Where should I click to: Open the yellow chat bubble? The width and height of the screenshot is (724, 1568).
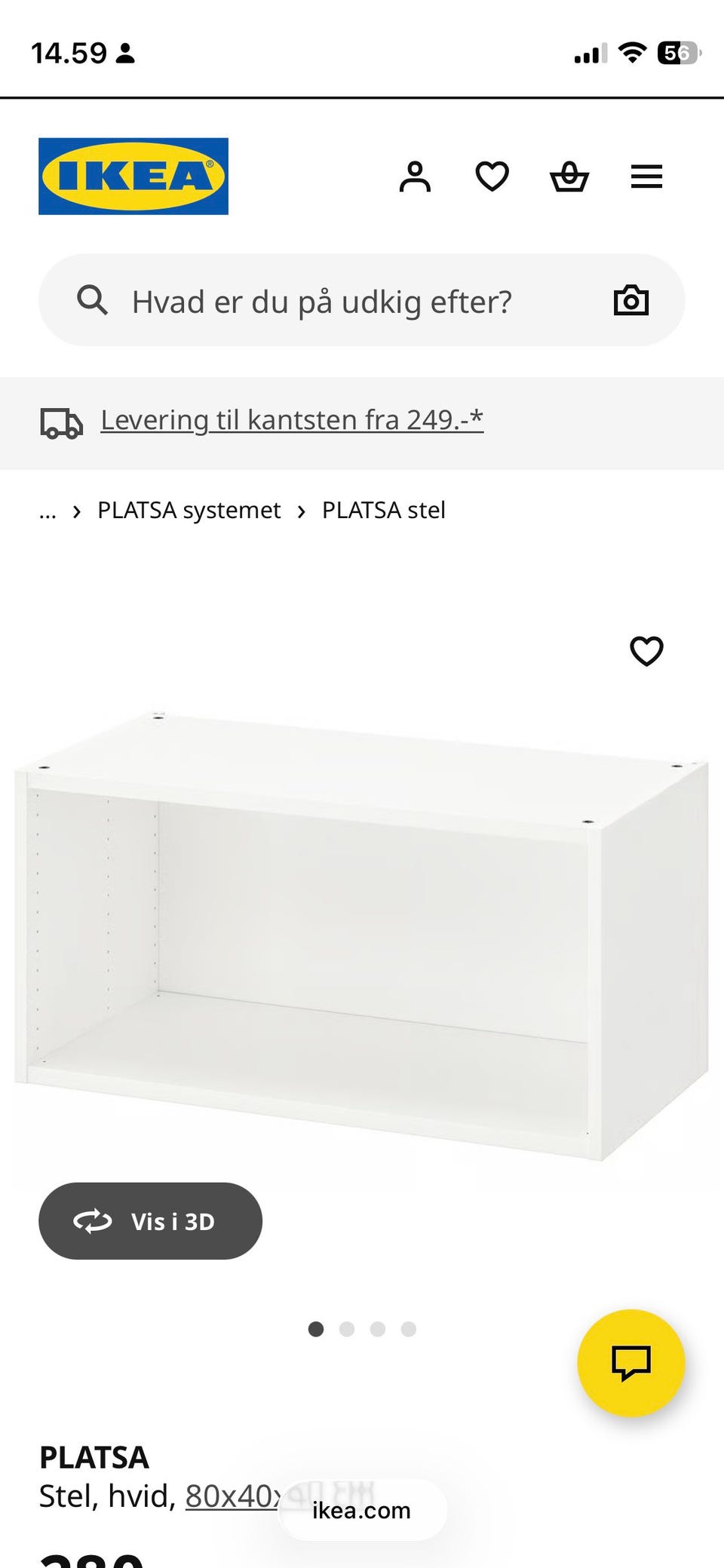[630, 1363]
